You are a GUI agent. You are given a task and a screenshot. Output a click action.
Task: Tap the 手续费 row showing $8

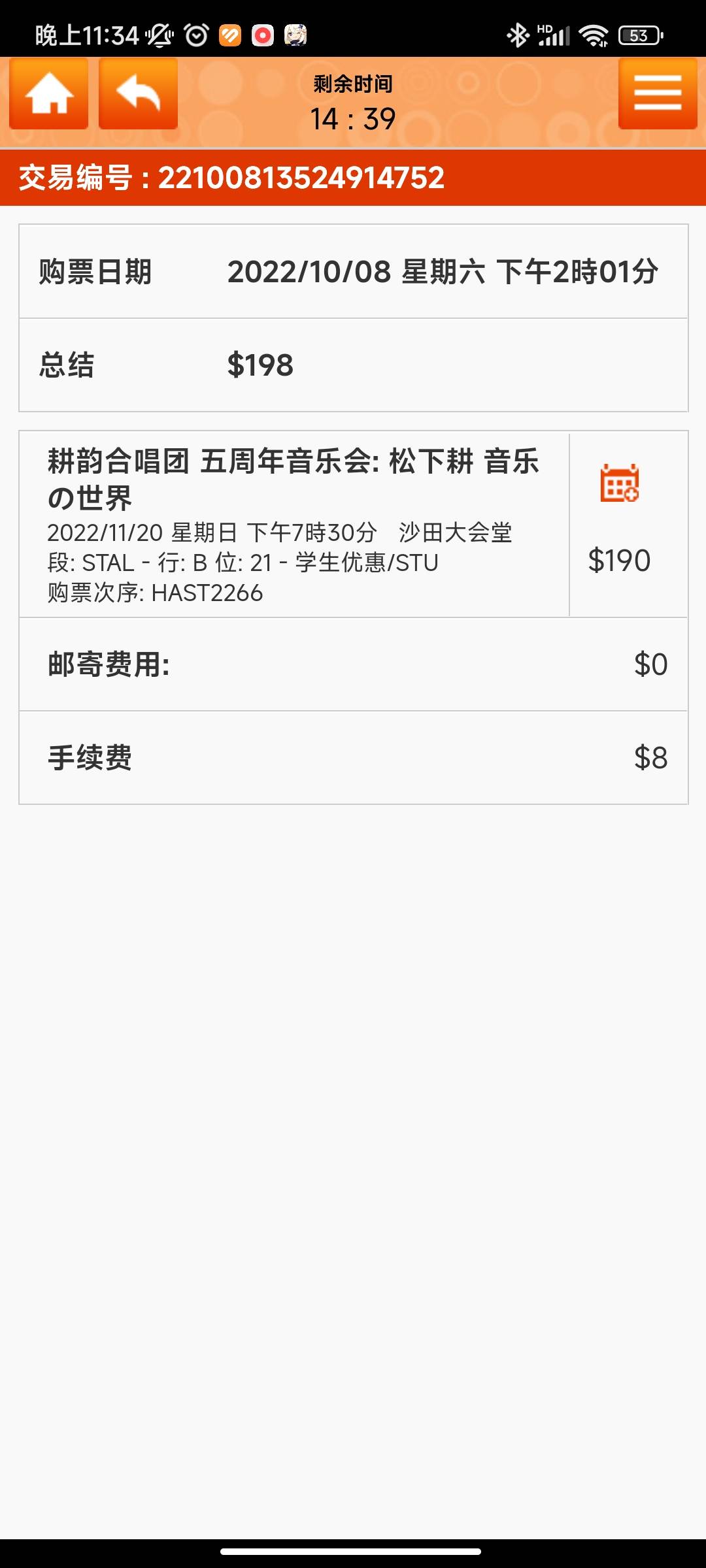tap(353, 757)
